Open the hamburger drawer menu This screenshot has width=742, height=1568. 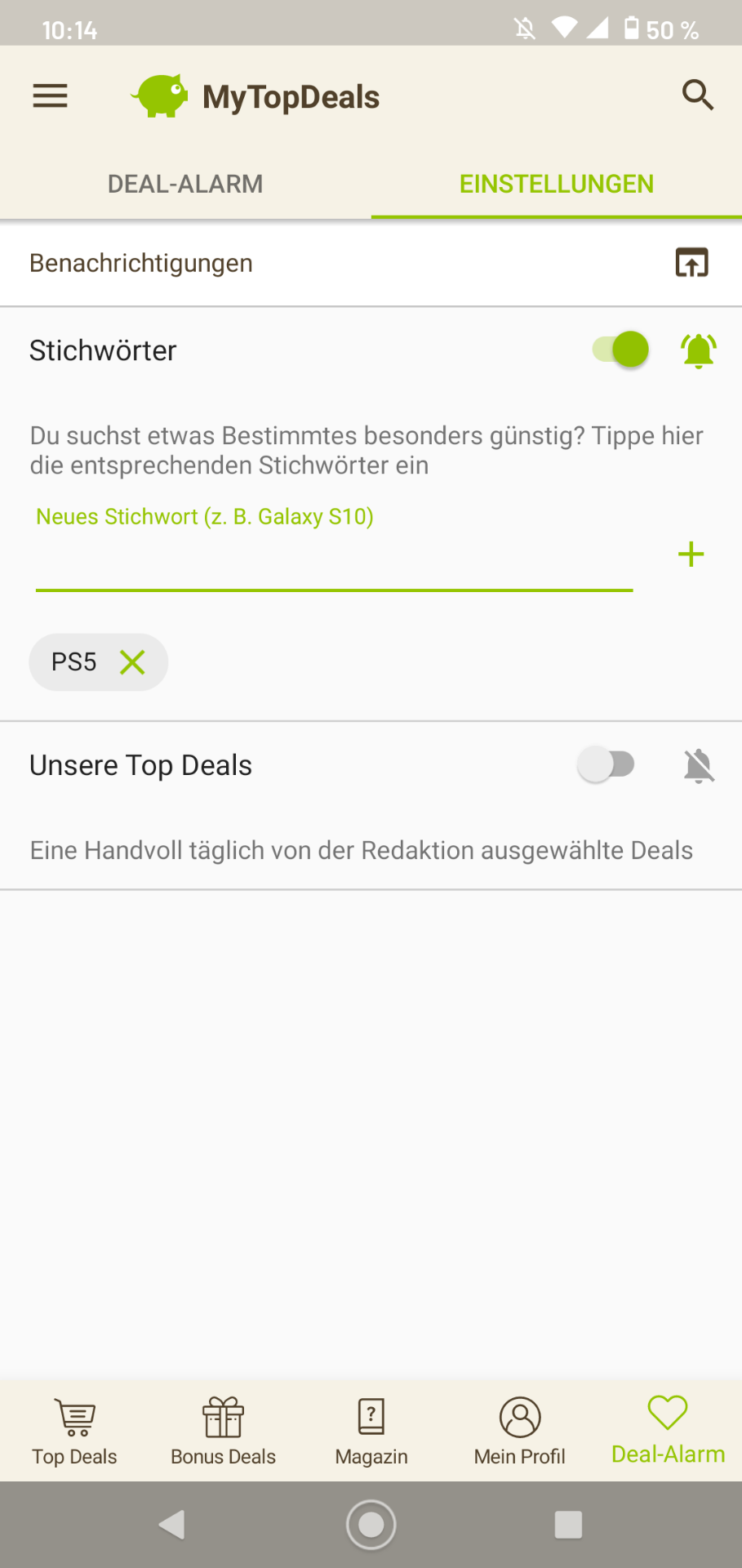(x=50, y=96)
